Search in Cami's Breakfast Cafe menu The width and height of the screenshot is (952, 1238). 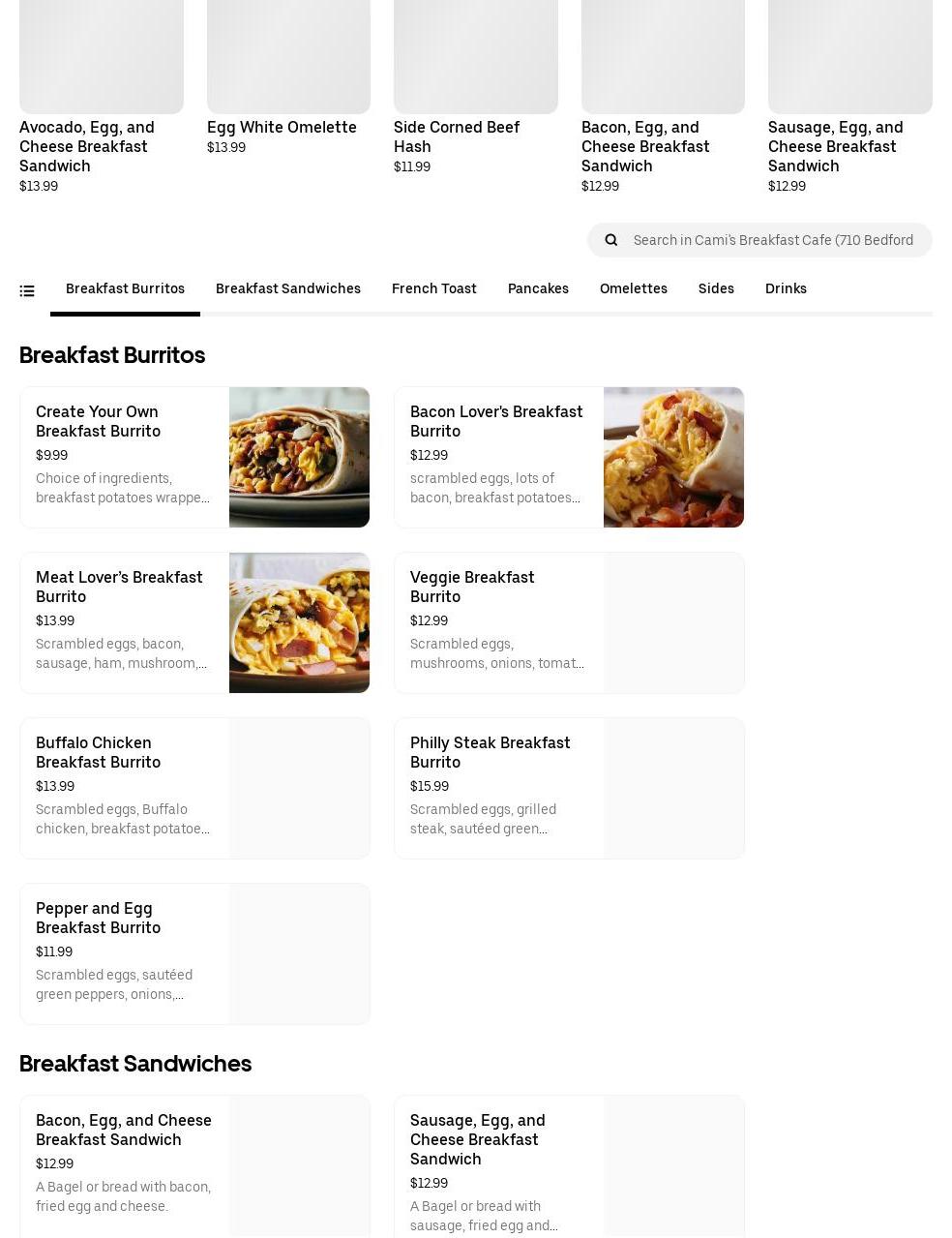[x=772, y=240]
